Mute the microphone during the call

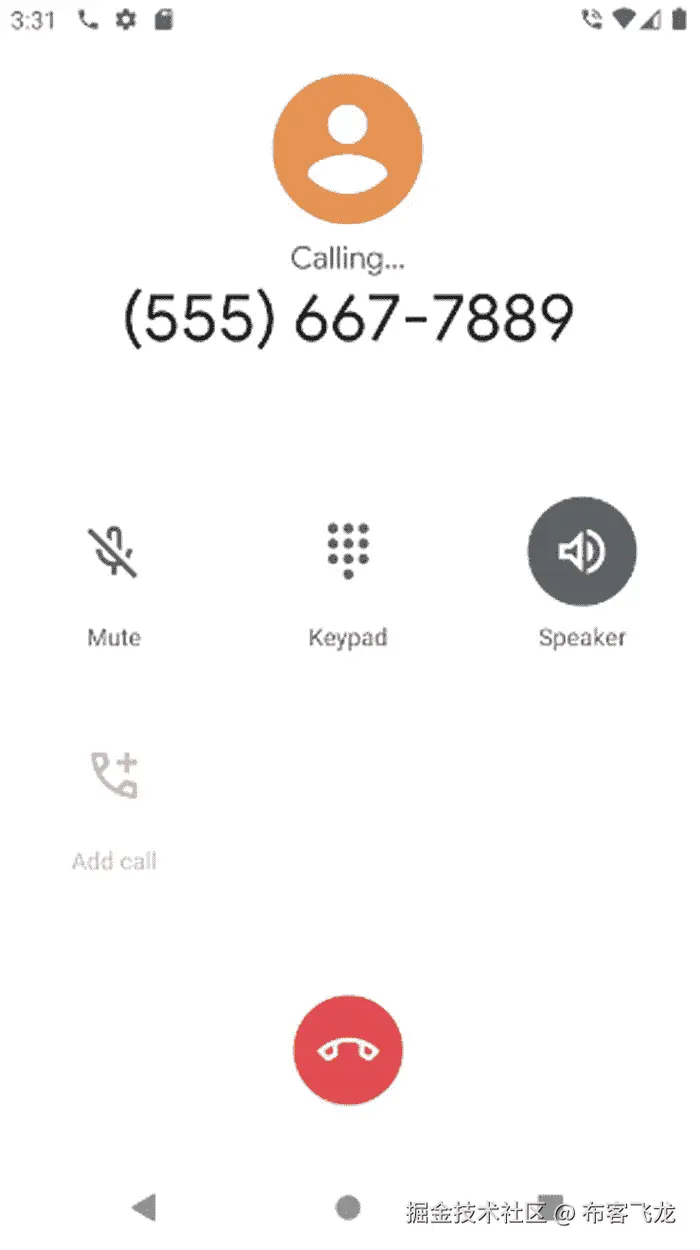(114, 552)
